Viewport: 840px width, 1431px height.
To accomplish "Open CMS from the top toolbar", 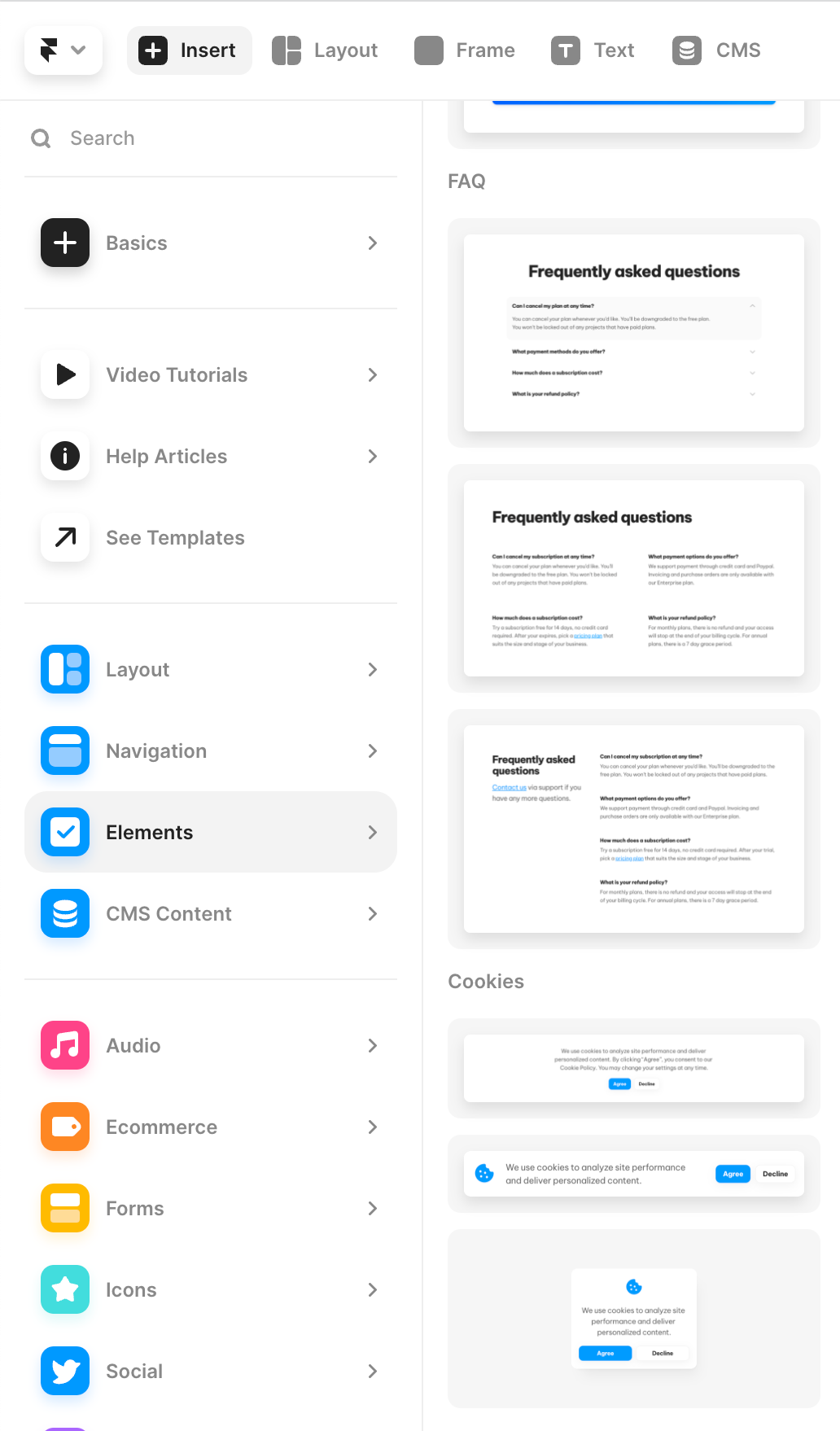I will coord(716,50).
